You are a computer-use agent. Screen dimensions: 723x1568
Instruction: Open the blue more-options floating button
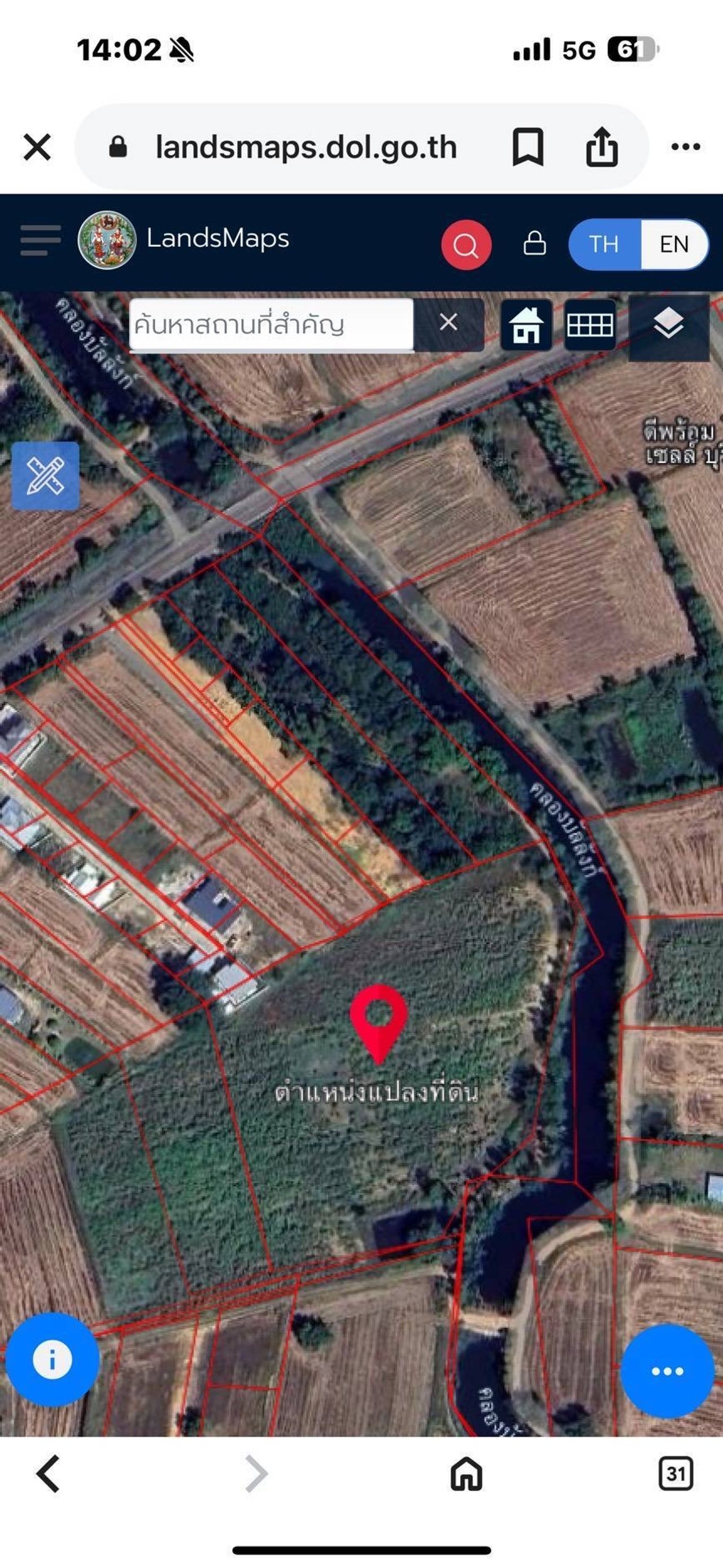[667, 1371]
